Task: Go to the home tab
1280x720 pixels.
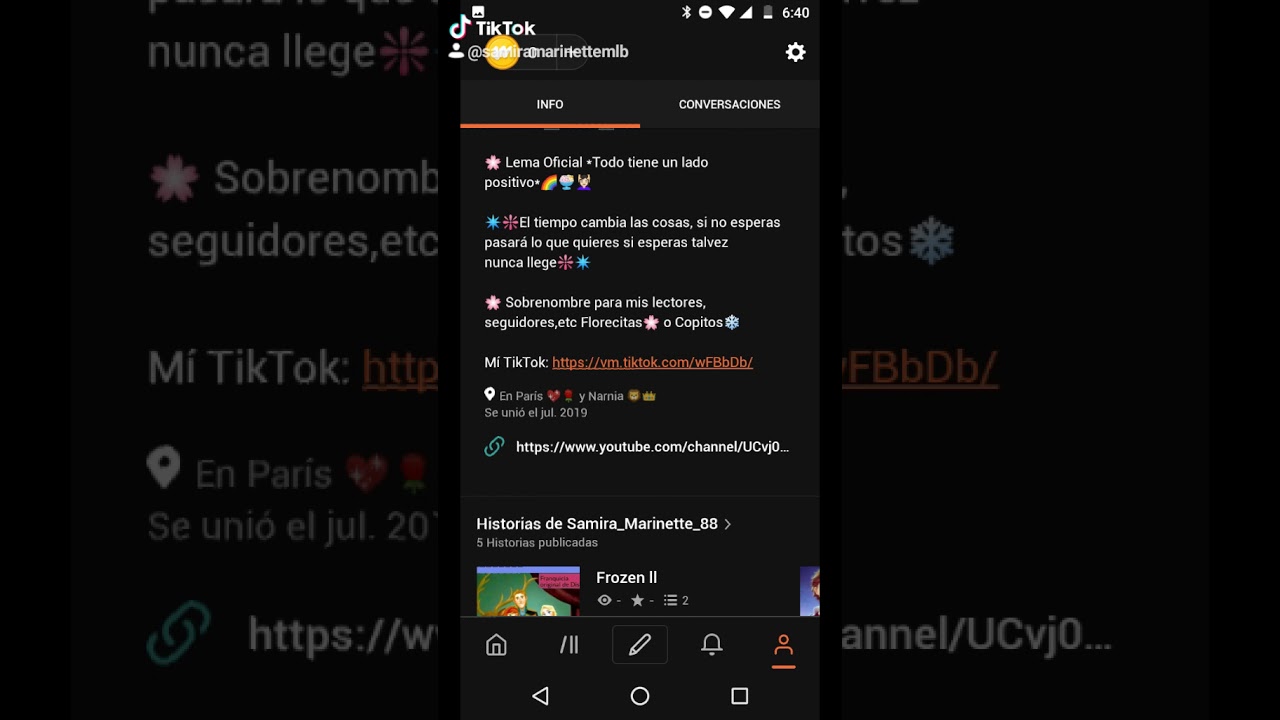Action: (x=496, y=645)
